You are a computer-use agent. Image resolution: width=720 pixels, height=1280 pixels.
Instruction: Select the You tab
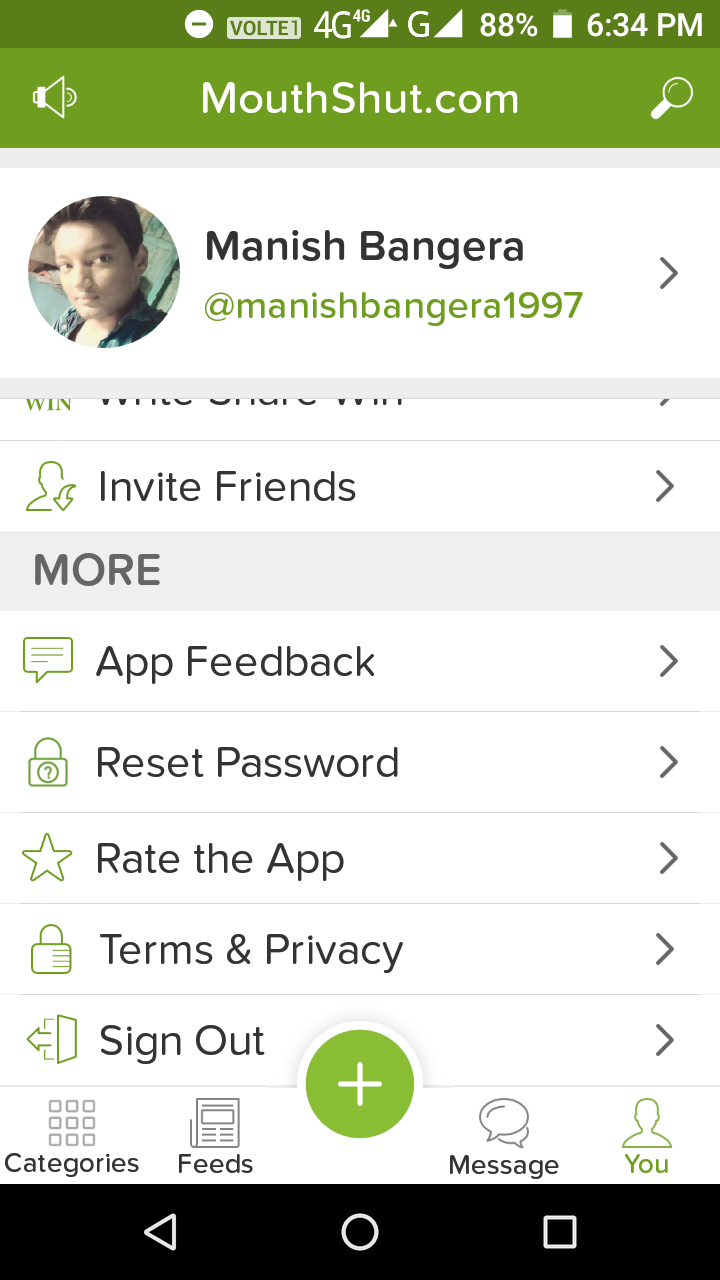pos(647,1137)
